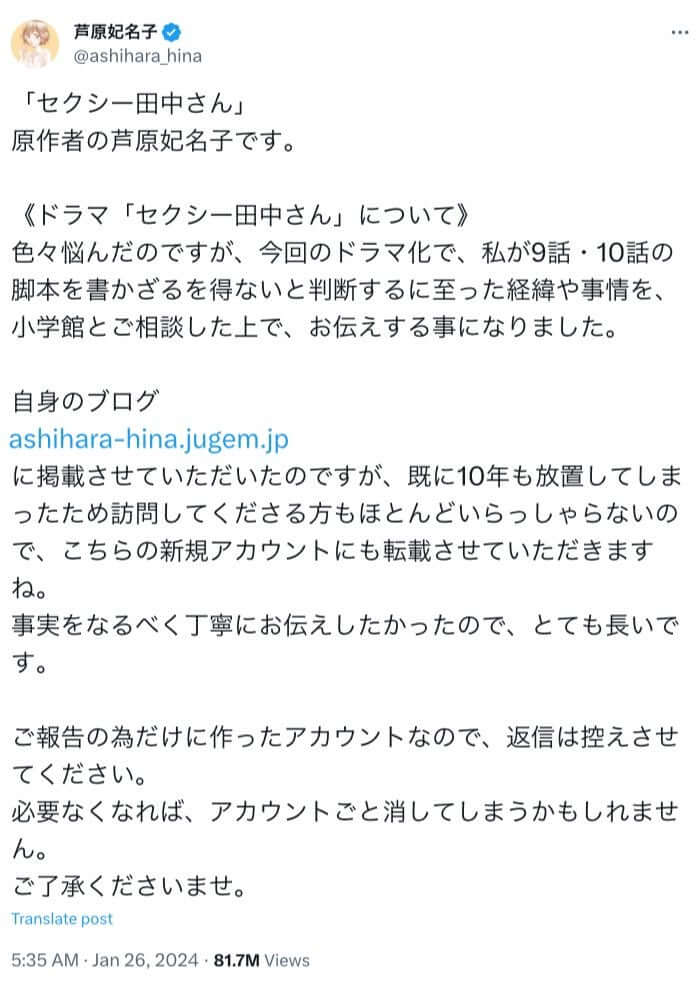Visit the @ashihara_hina profile handle
The height and width of the screenshot is (983, 700).
click(138, 57)
